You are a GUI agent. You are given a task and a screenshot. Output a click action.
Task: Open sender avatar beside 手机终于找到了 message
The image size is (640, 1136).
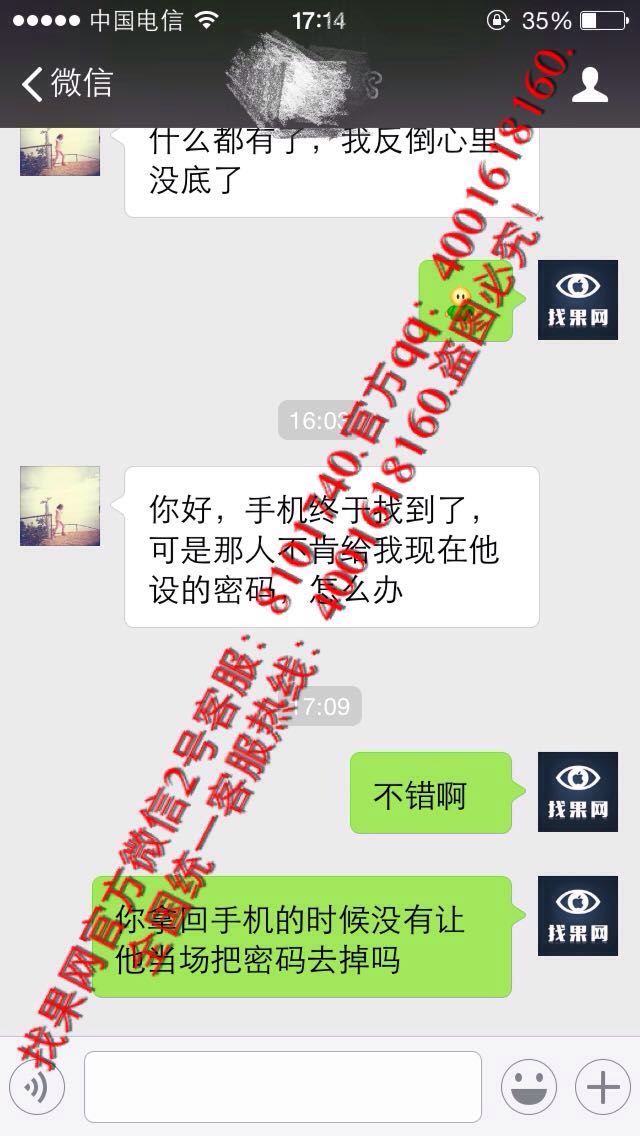(x=60, y=506)
